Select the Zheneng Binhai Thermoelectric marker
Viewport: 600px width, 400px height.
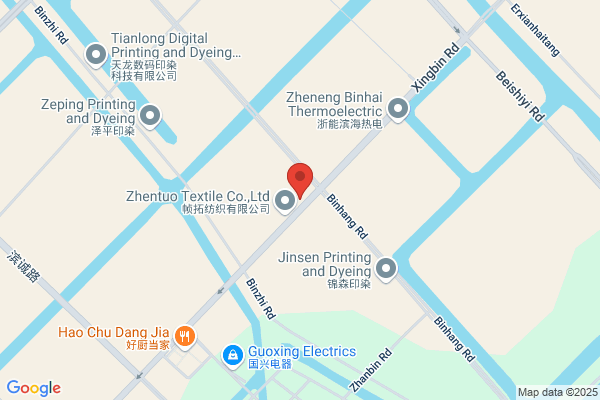click(x=398, y=109)
